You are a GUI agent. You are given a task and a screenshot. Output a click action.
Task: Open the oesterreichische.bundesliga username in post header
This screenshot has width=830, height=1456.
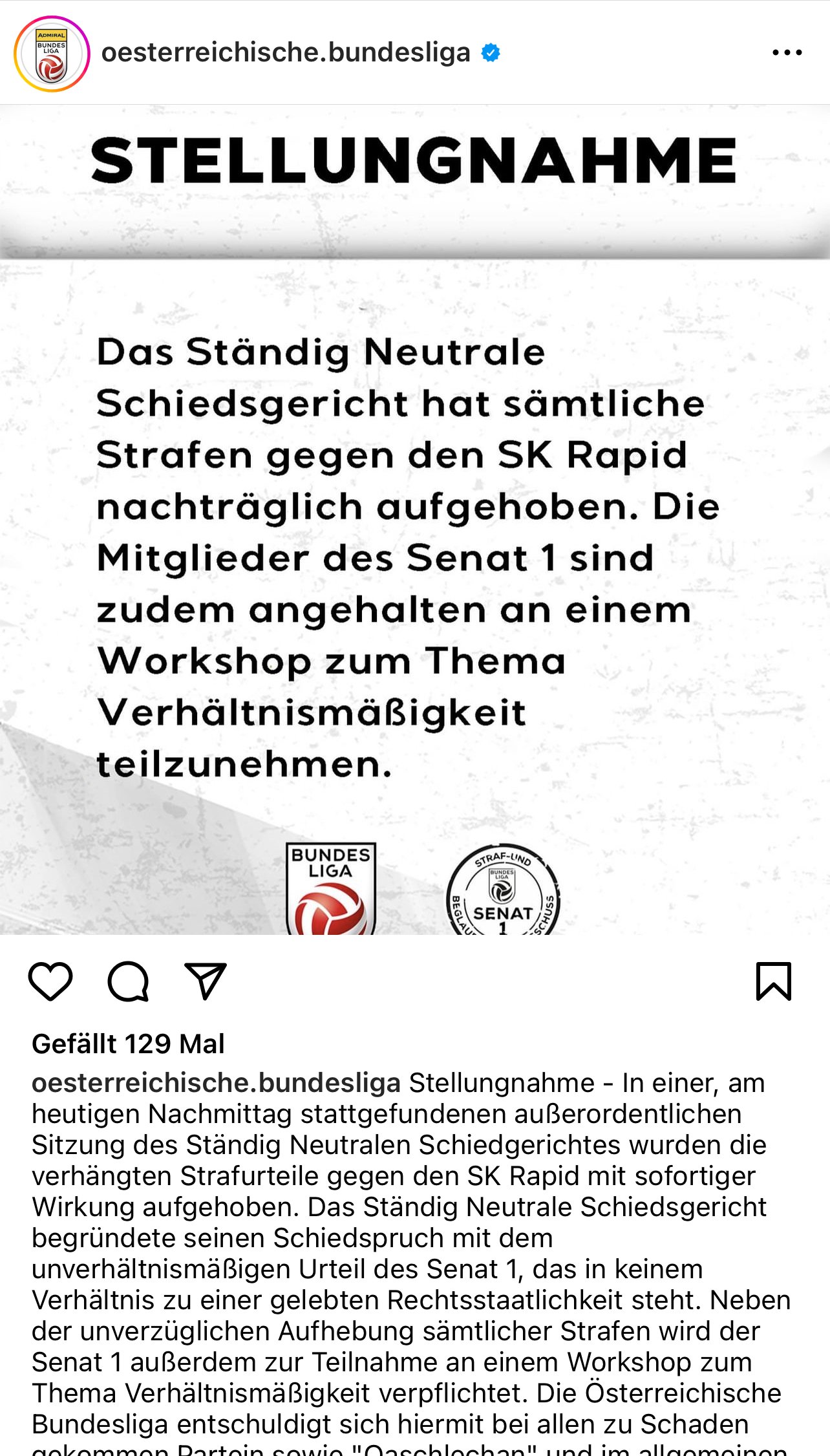point(286,52)
